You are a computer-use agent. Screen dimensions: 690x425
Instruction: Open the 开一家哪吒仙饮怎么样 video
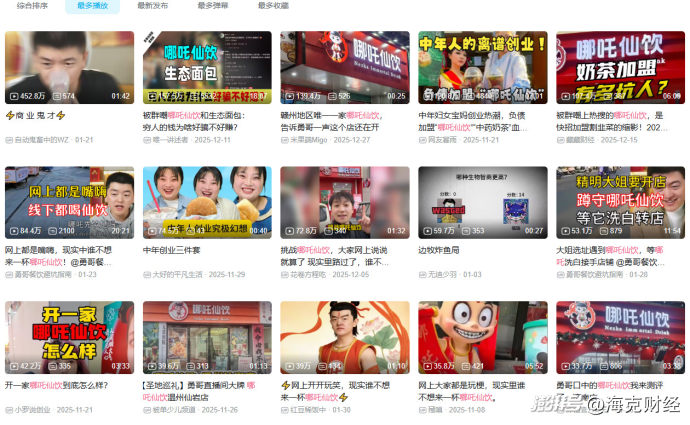(69, 337)
